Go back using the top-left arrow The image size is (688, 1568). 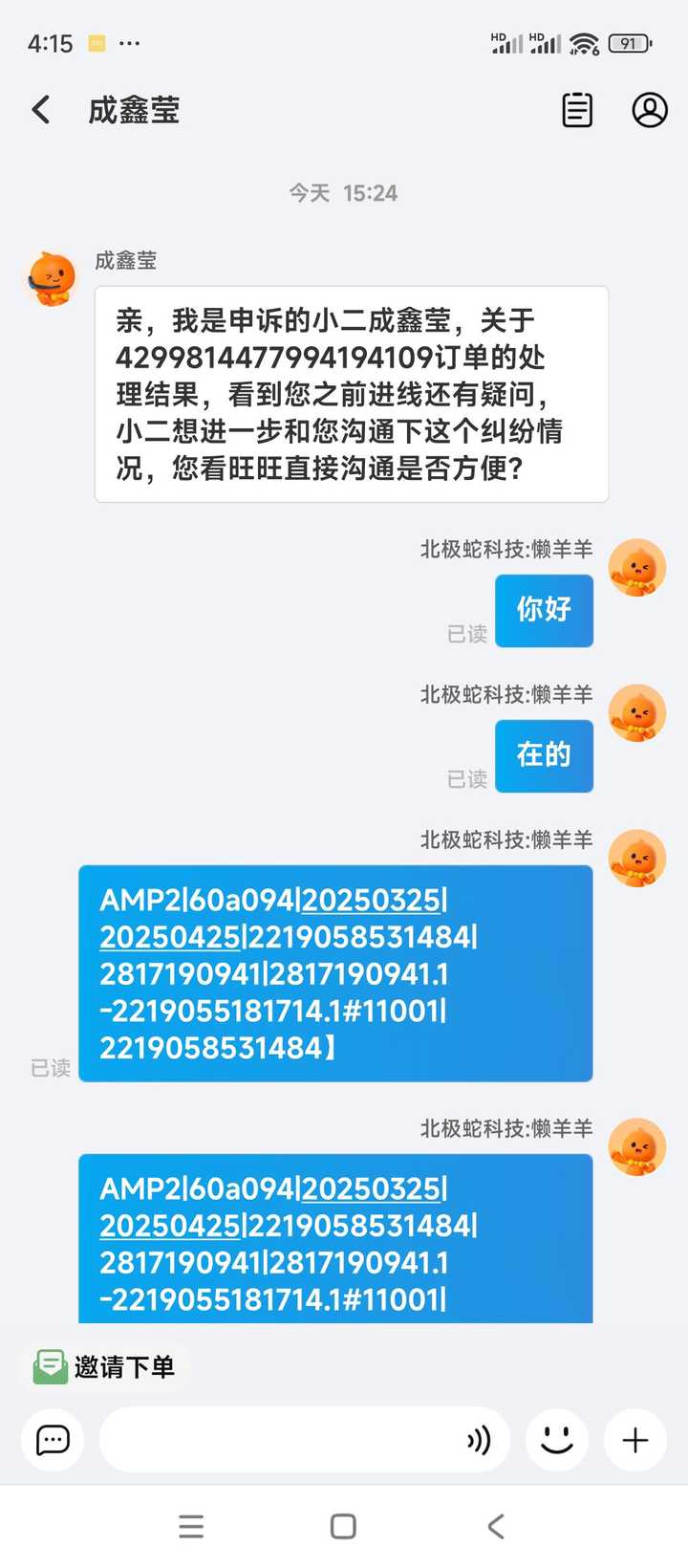click(41, 110)
